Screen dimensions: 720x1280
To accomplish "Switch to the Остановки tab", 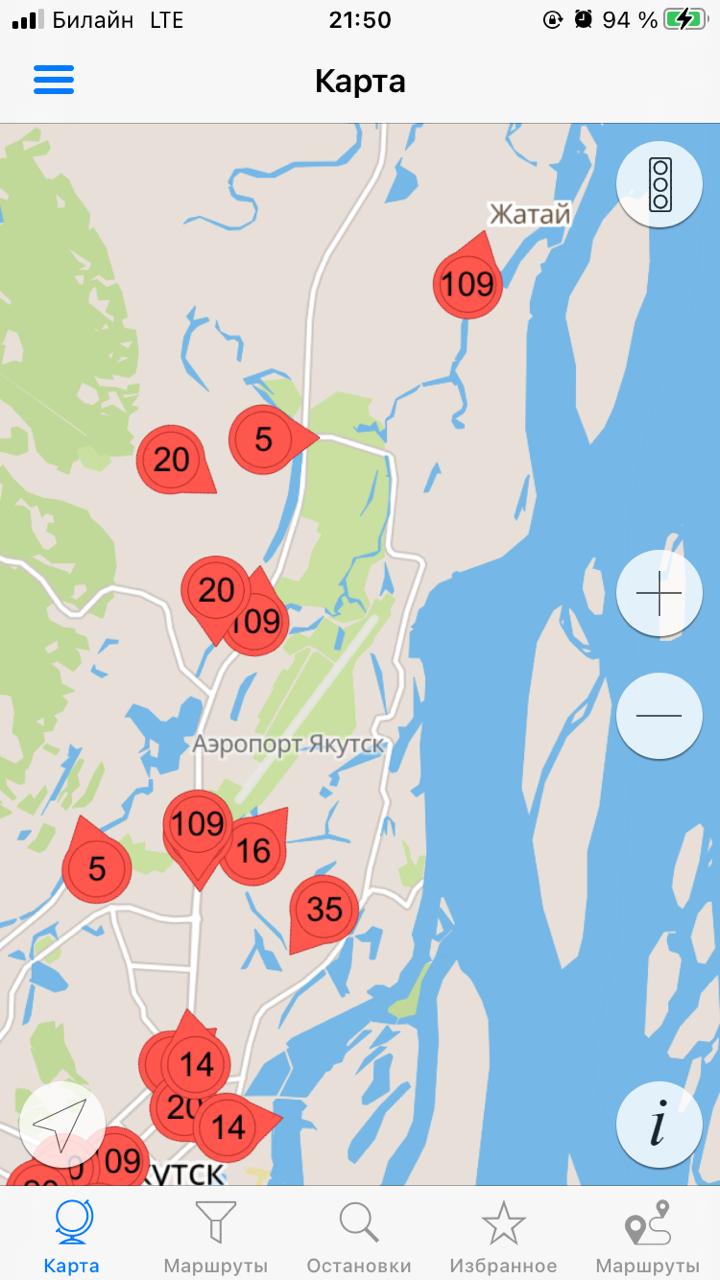I will [x=359, y=1238].
